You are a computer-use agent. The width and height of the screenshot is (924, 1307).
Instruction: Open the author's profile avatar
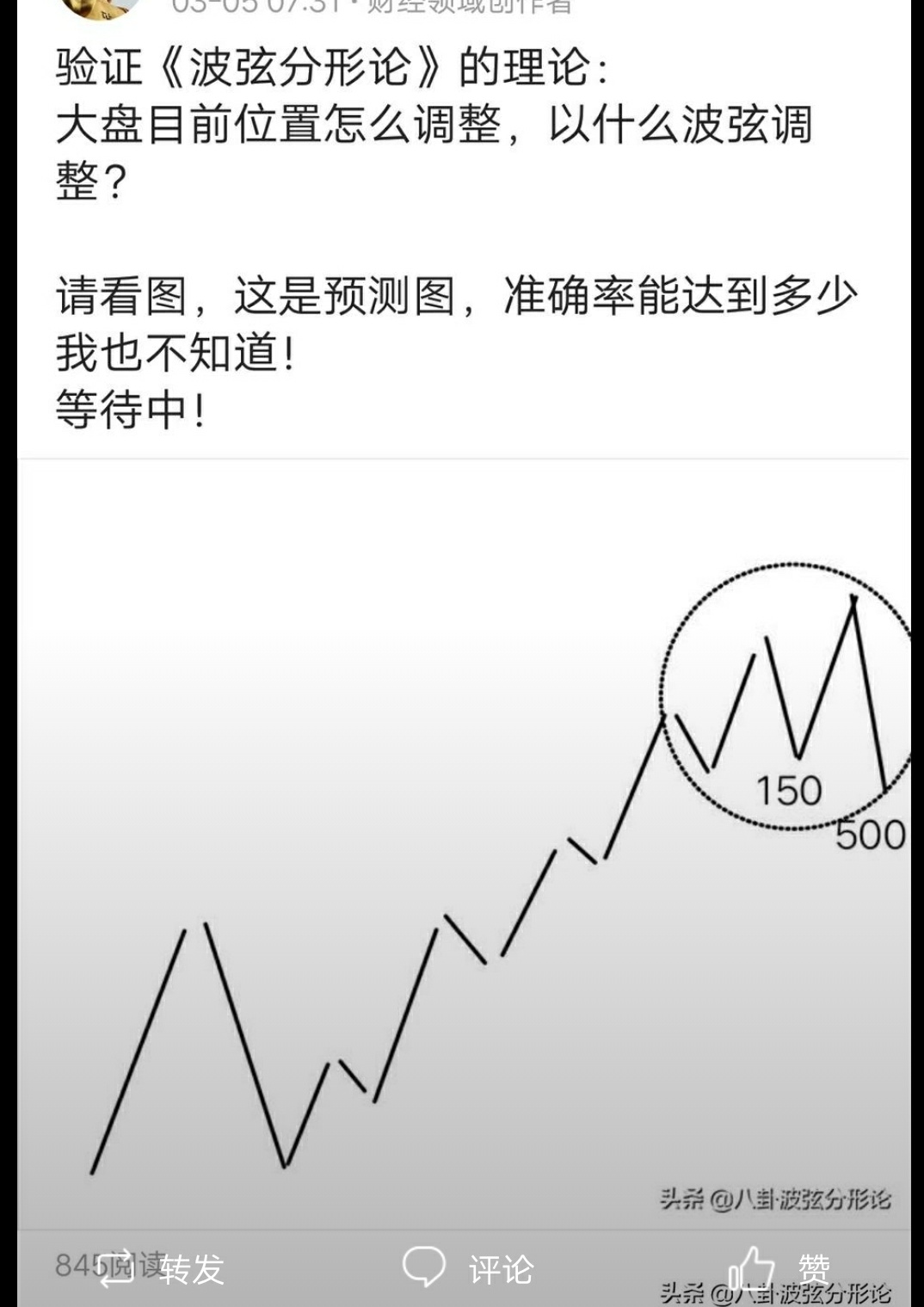pos(100,7)
